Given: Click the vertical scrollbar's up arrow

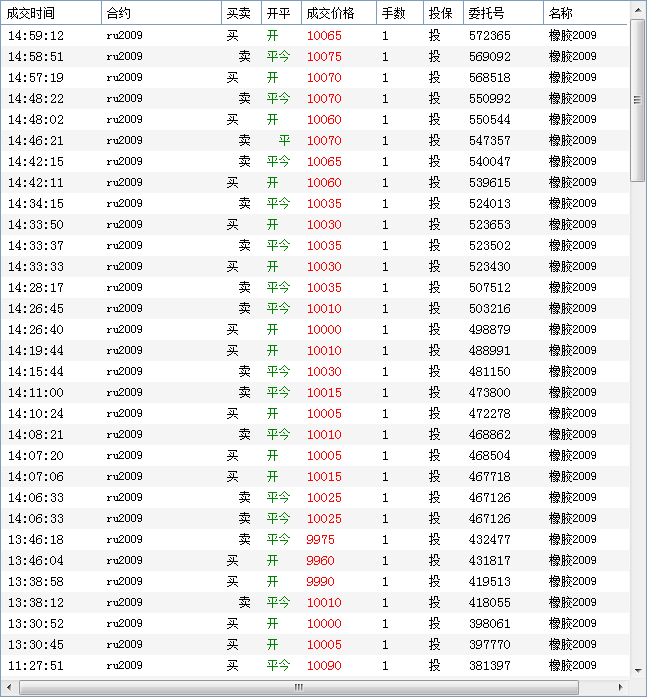Looking at the screenshot, I should tap(637, 26).
